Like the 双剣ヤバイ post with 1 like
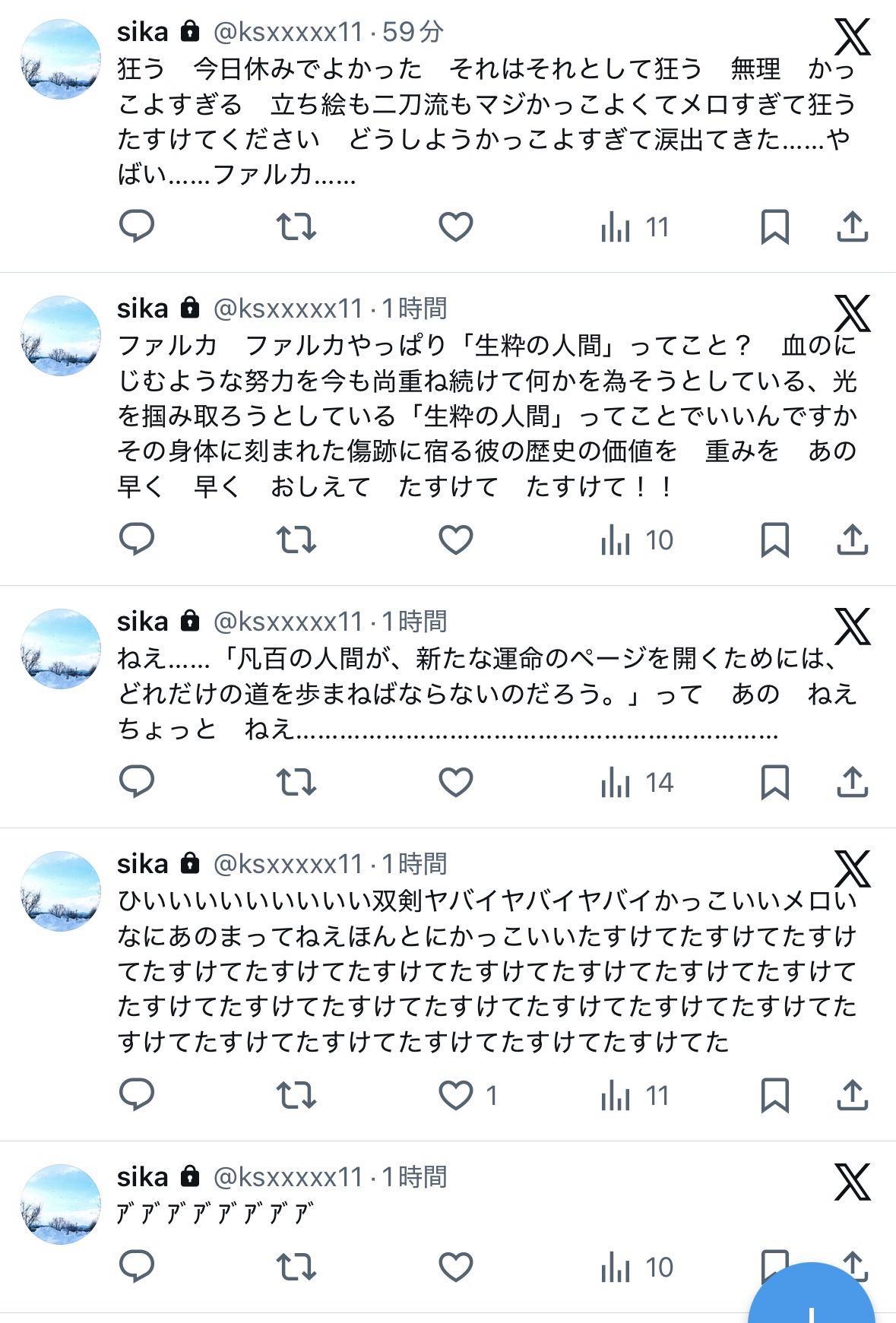Viewport: 896px width, 1323px height. pyautogui.click(x=456, y=1095)
